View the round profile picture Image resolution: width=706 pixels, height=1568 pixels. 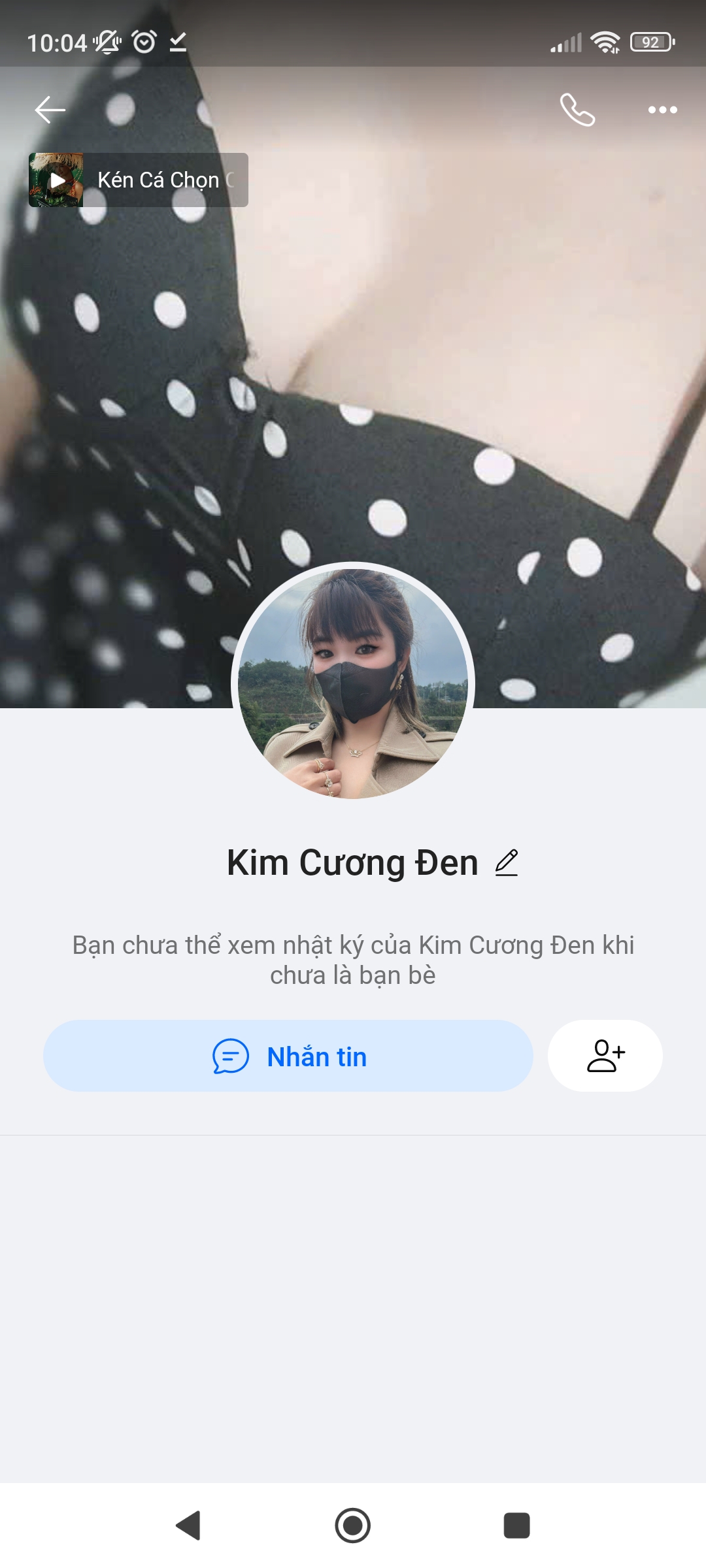coord(353,683)
